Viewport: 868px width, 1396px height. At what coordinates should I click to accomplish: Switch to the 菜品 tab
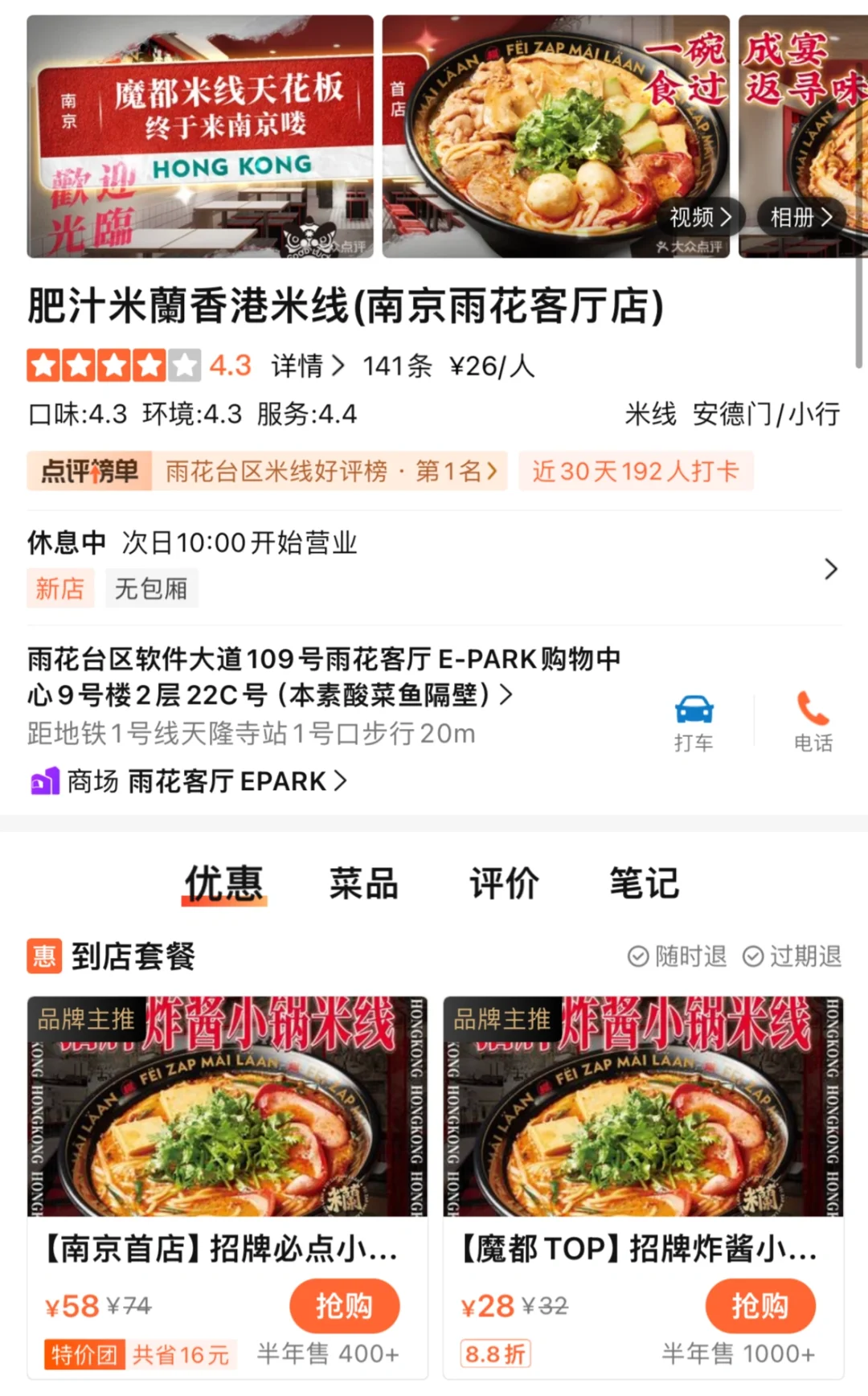[363, 883]
